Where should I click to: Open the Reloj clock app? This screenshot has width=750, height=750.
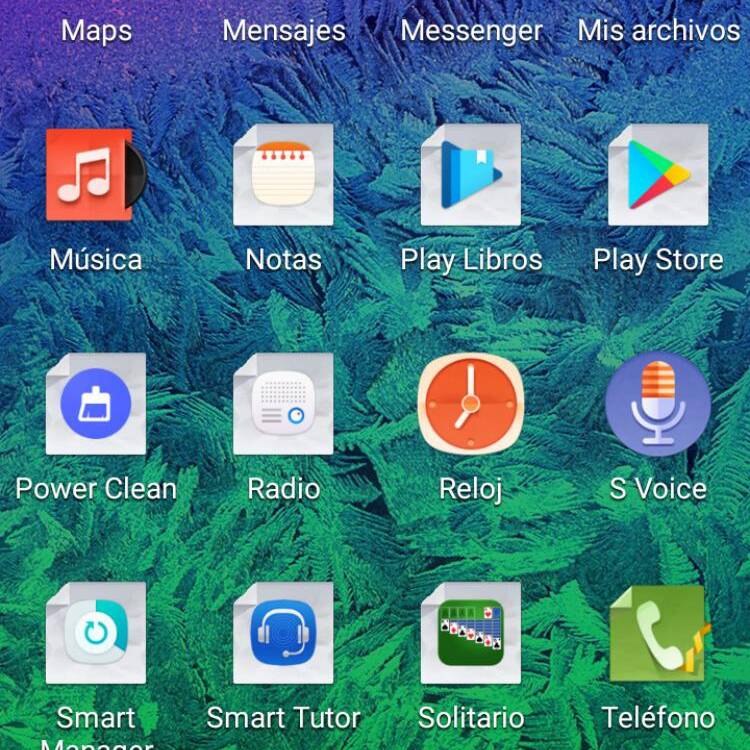471,404
